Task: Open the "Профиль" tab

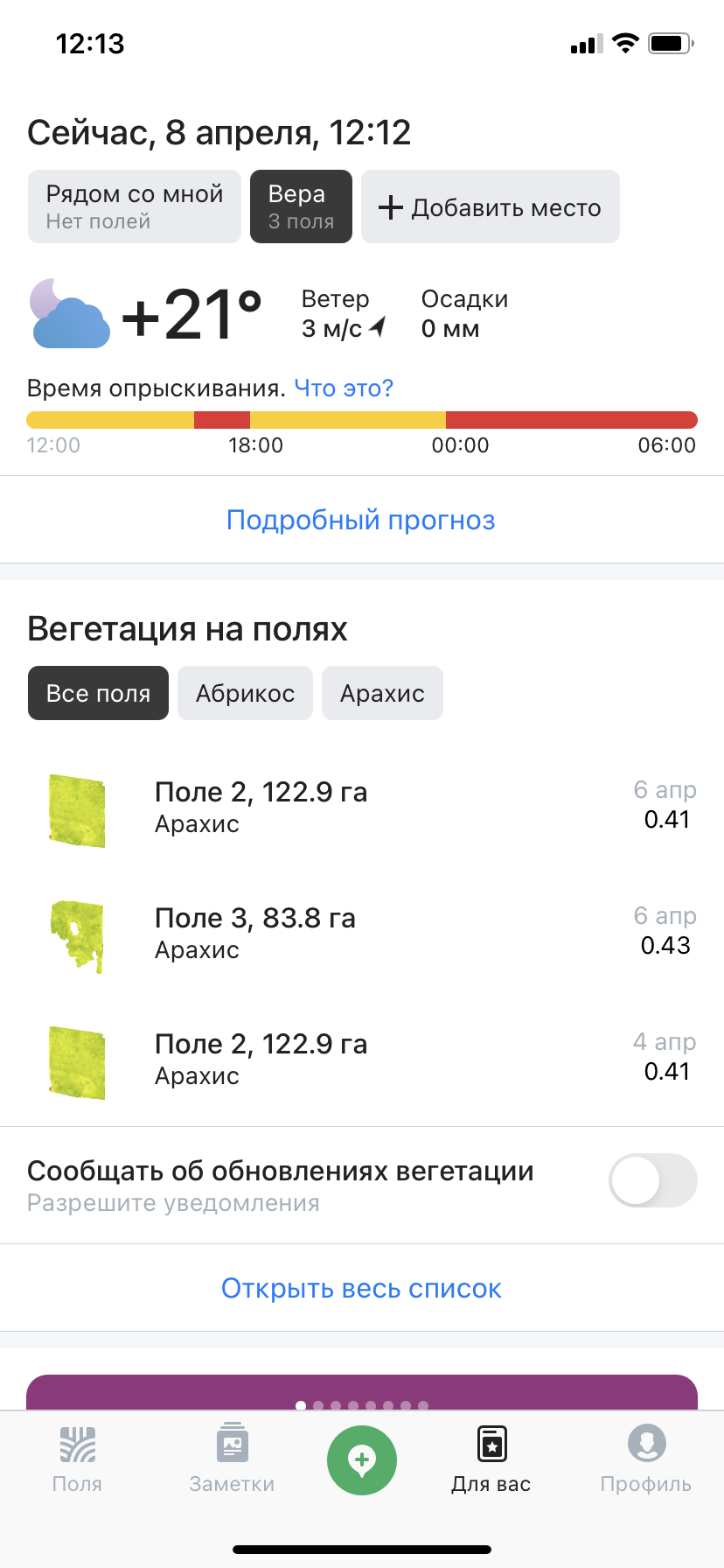Action: (646, 1459)
